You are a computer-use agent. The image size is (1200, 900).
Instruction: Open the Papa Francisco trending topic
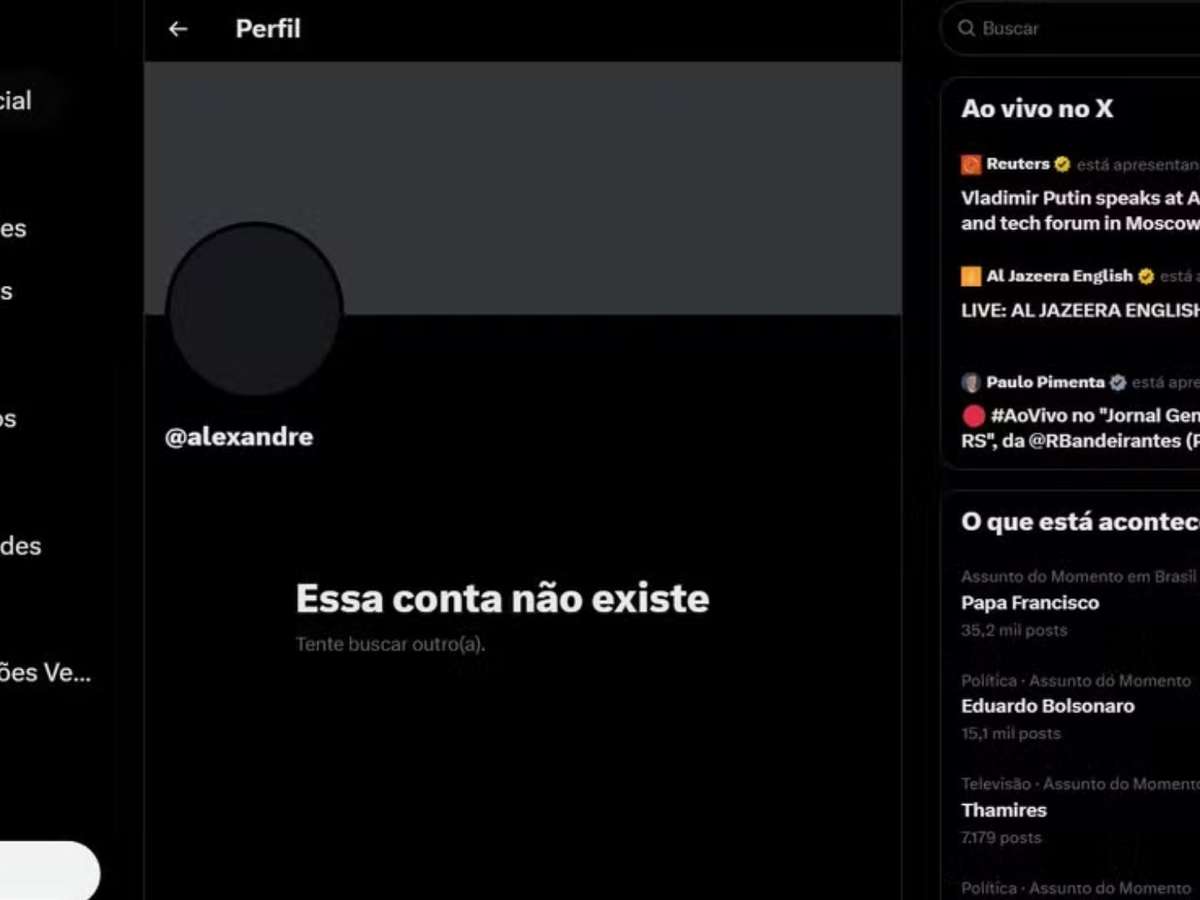tap(1030, 603)
